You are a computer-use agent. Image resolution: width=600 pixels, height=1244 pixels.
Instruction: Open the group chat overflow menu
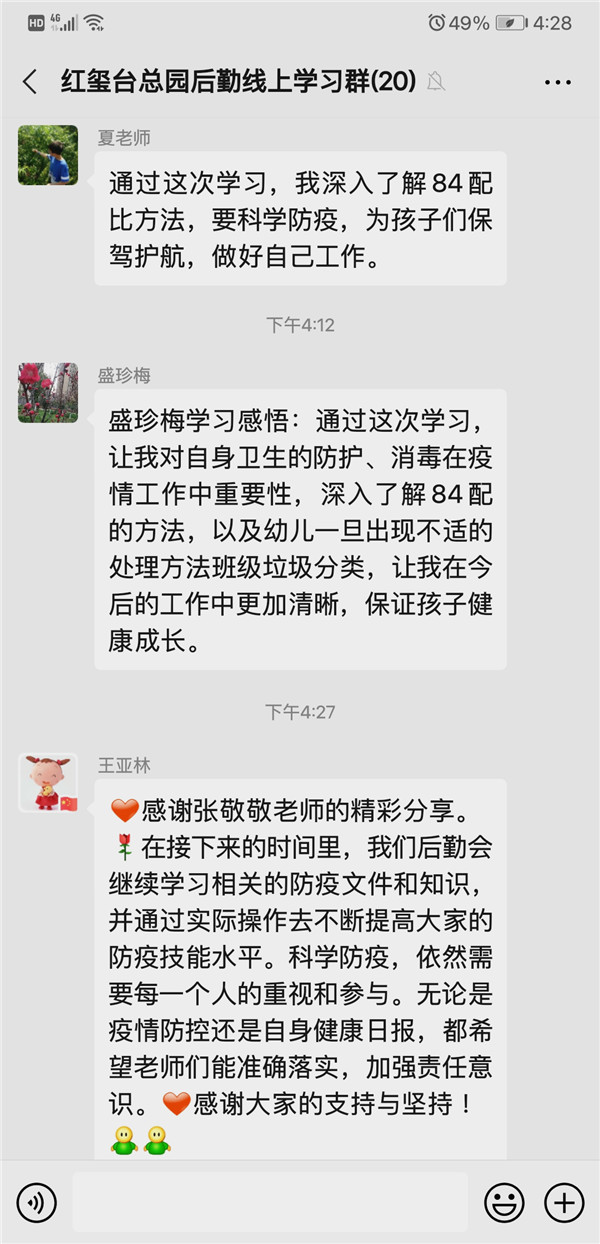pos(558,82)
